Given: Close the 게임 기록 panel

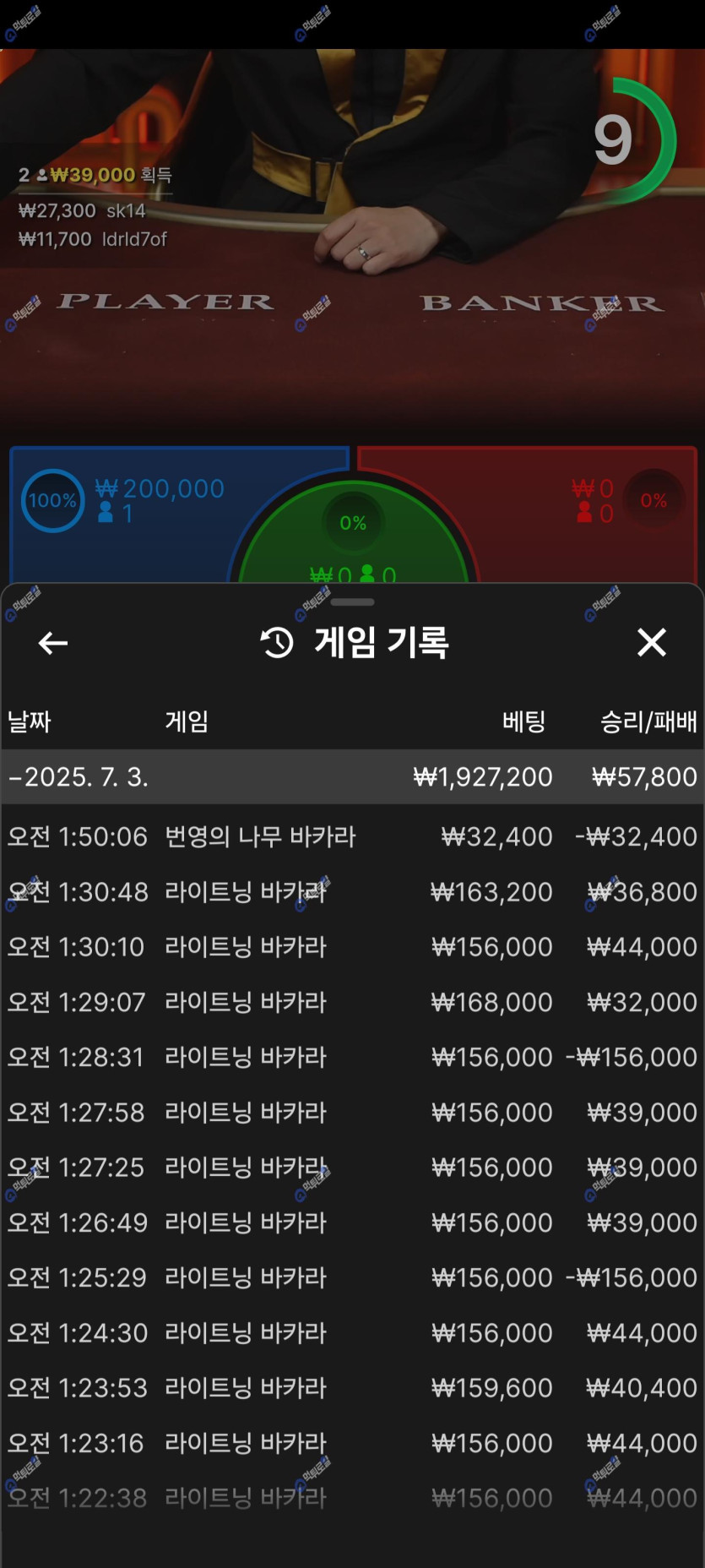Looking at the screenshot, I should point(651,643).
